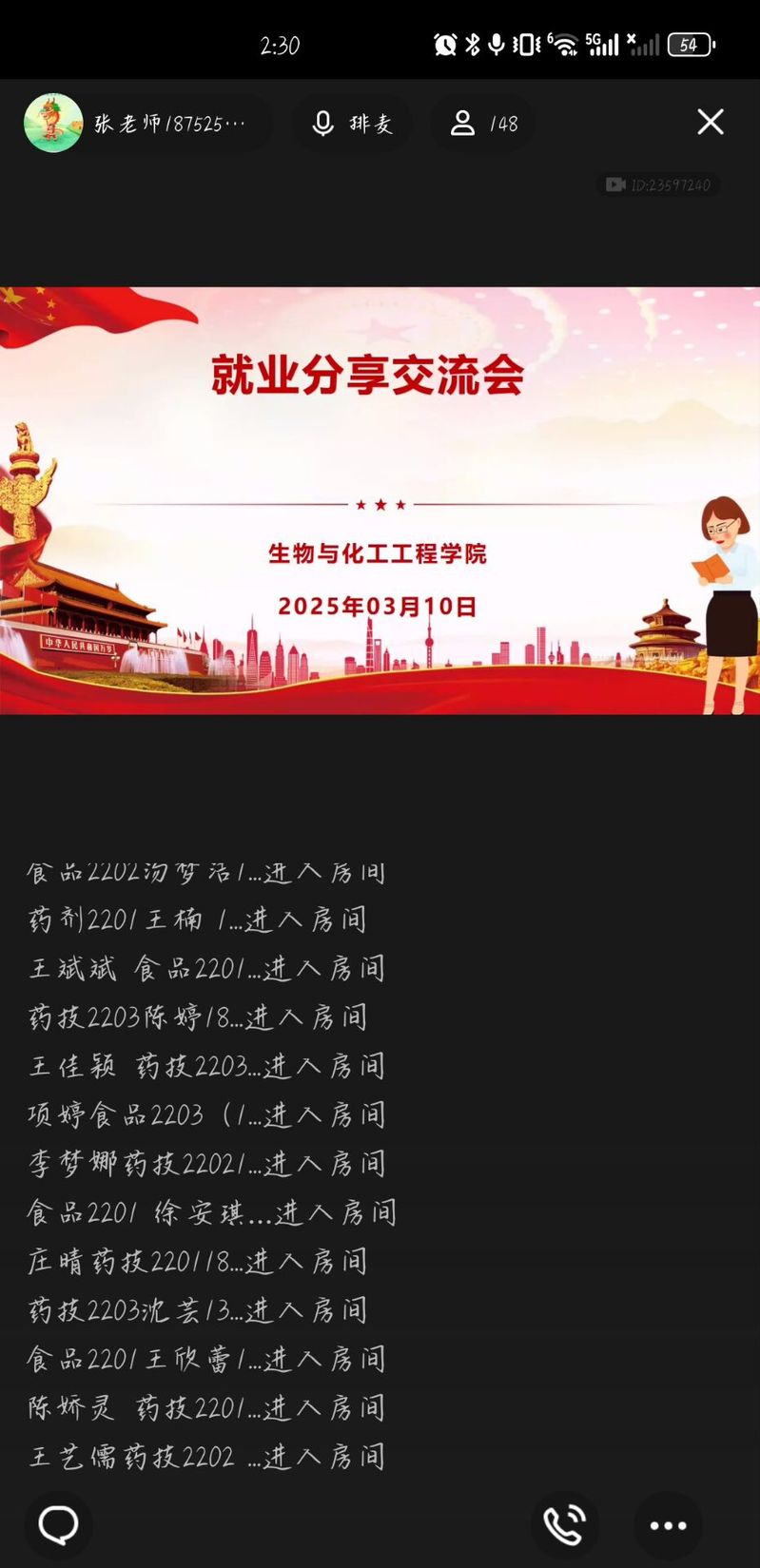Tap the 排麦 microphone queue button
Viewport: 760px width, 1568px height.
[352, 124]
